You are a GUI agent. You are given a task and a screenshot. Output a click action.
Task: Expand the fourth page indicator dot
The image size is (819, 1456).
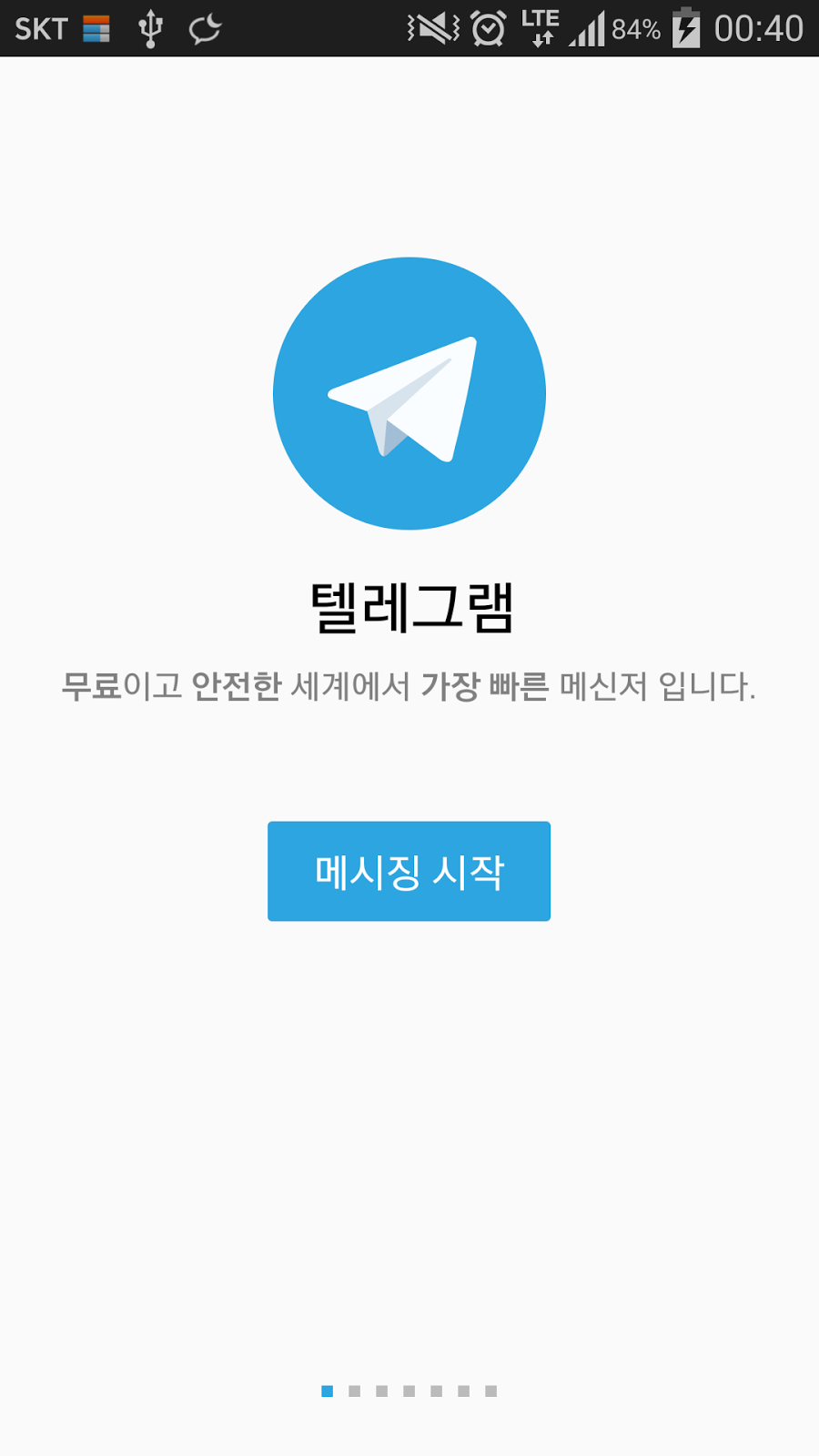(x=408, y=1390)
